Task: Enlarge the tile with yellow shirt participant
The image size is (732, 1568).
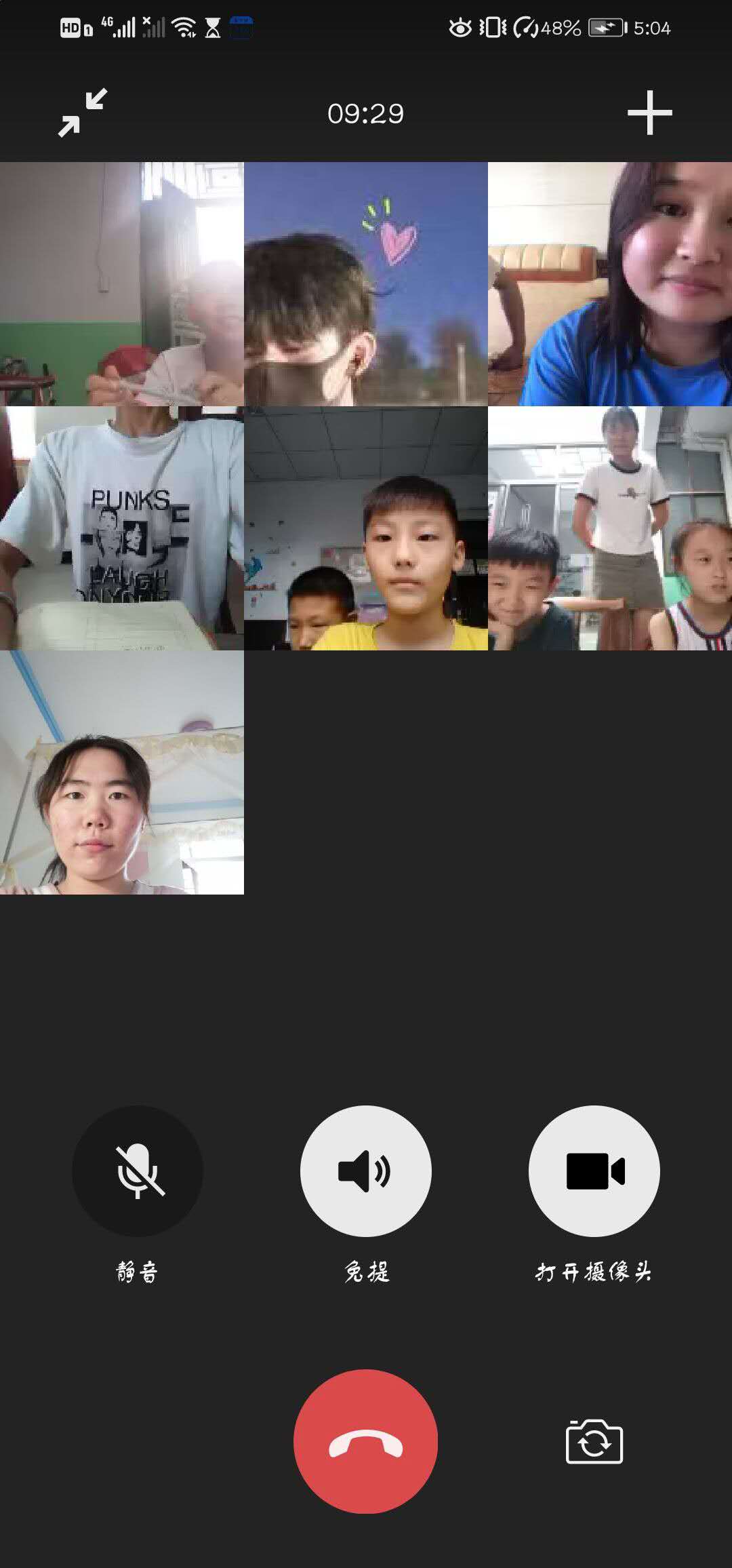Action: [366, 528]
